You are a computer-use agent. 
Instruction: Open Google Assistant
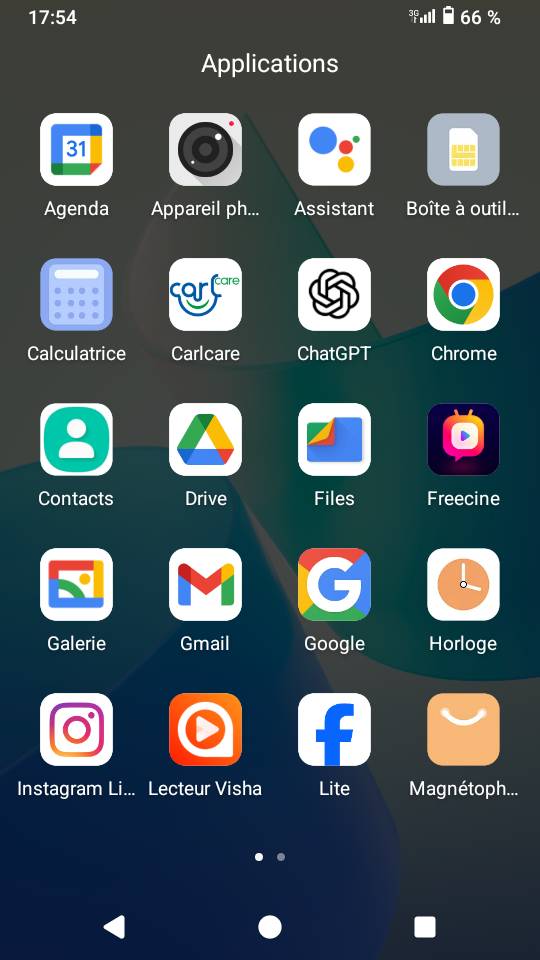[334, 149]
